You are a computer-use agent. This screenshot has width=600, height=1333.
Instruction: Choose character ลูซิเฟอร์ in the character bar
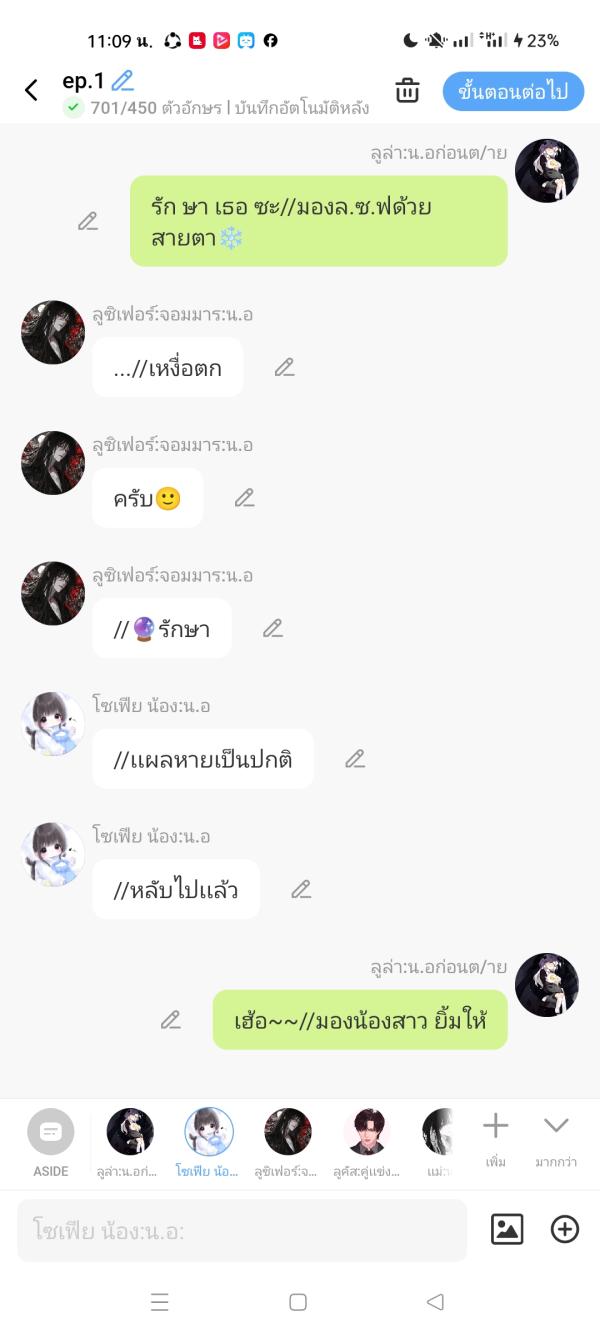tap(288, 1140)
